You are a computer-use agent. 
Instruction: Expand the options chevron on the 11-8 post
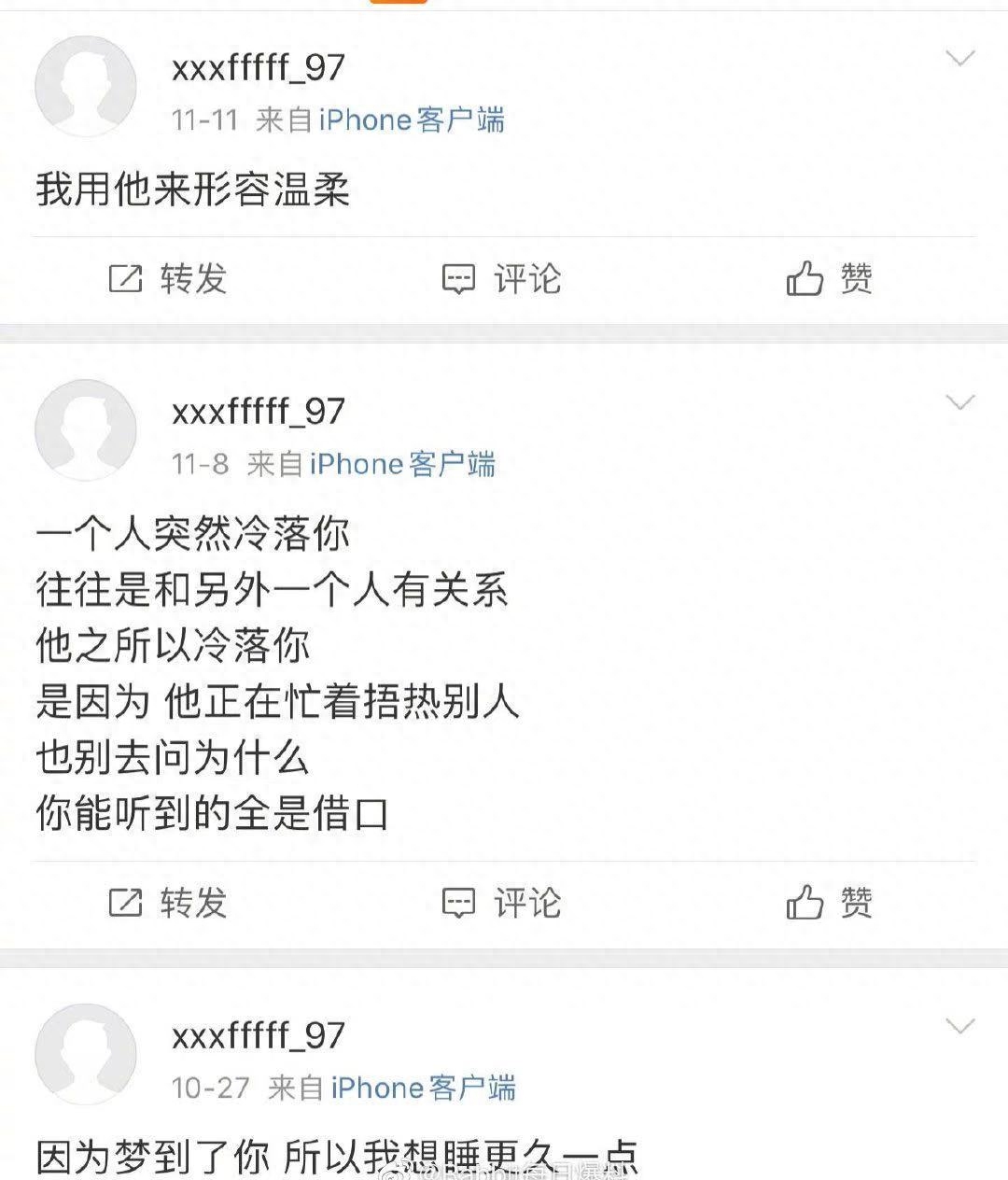coord(959,402)
